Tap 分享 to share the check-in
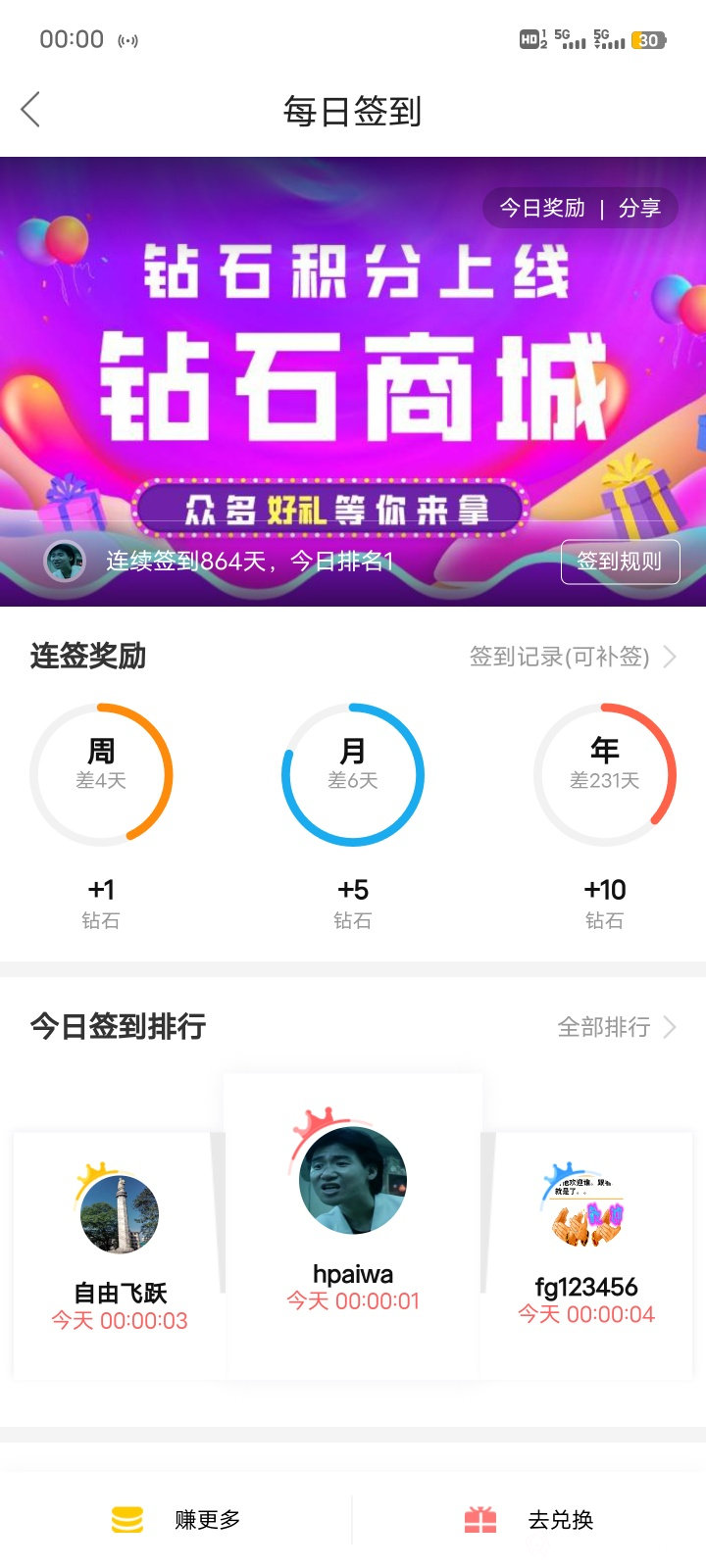 [639, 208]
